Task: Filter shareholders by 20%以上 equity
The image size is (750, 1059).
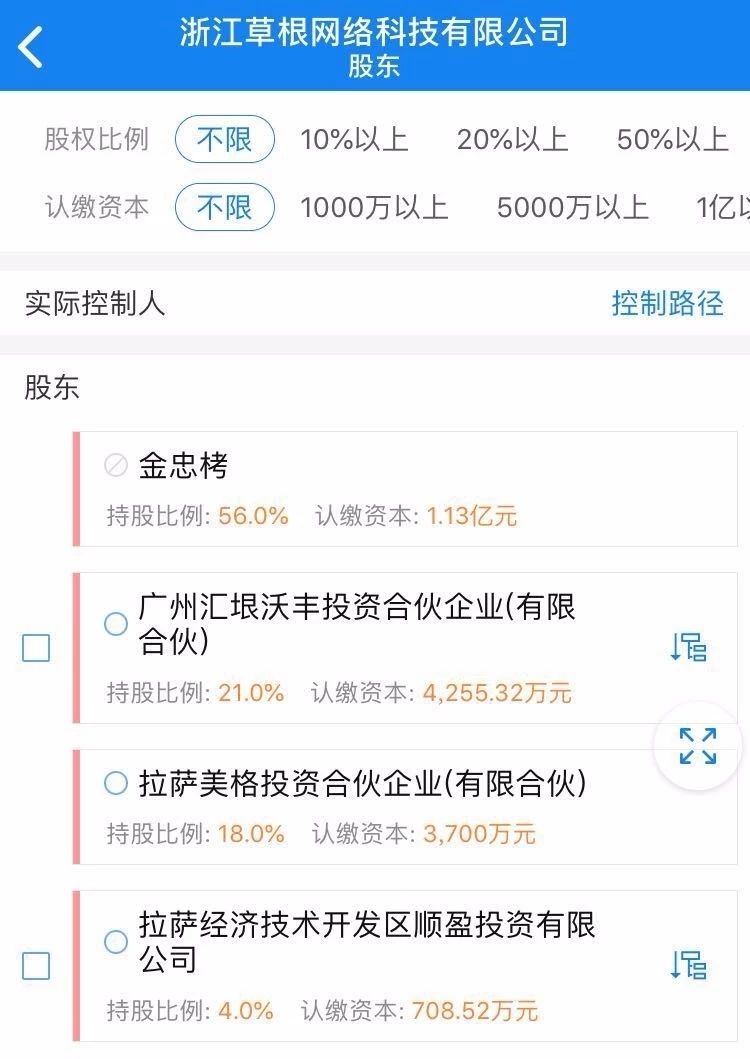Action: (512, 140)
